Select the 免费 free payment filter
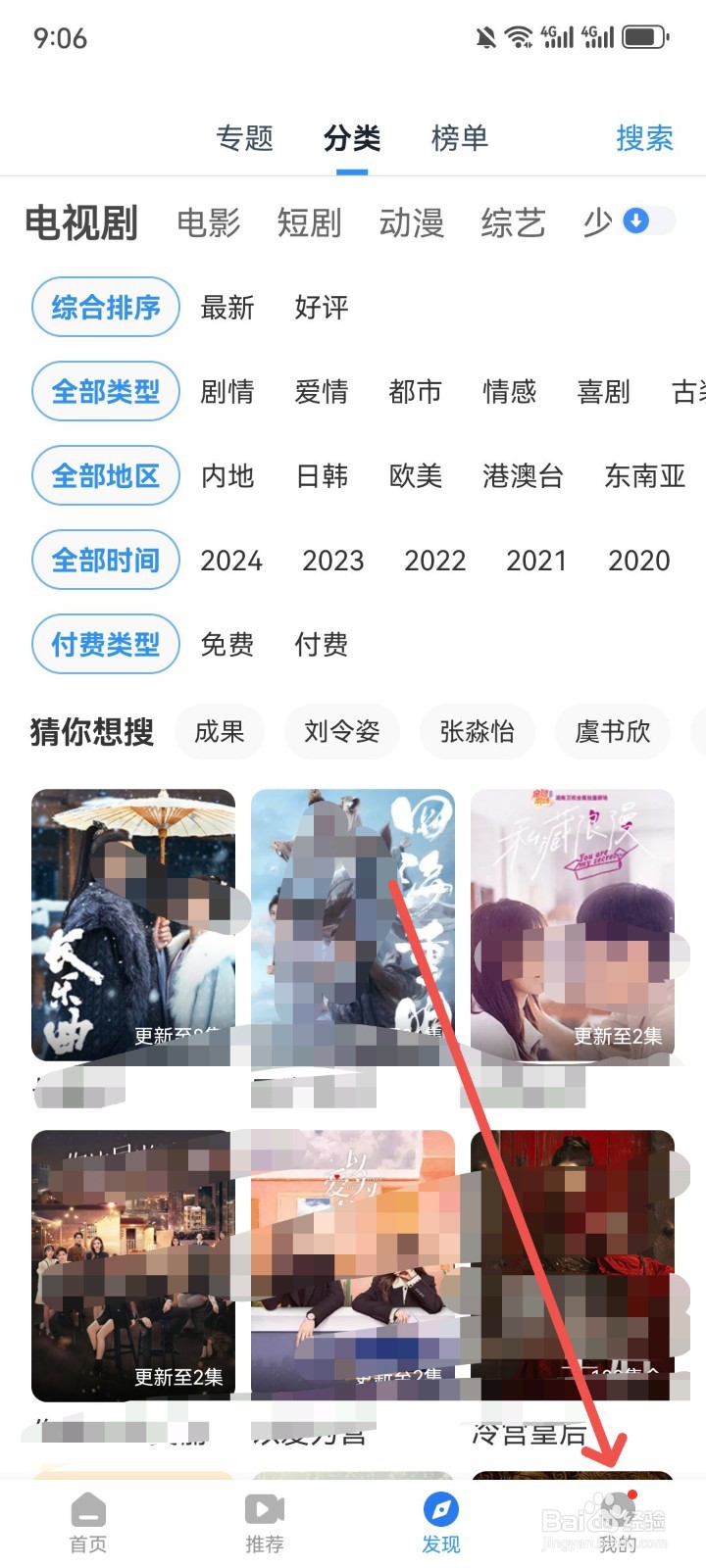The height and width of the screenshot is (1568, 706). pos(227,644)
